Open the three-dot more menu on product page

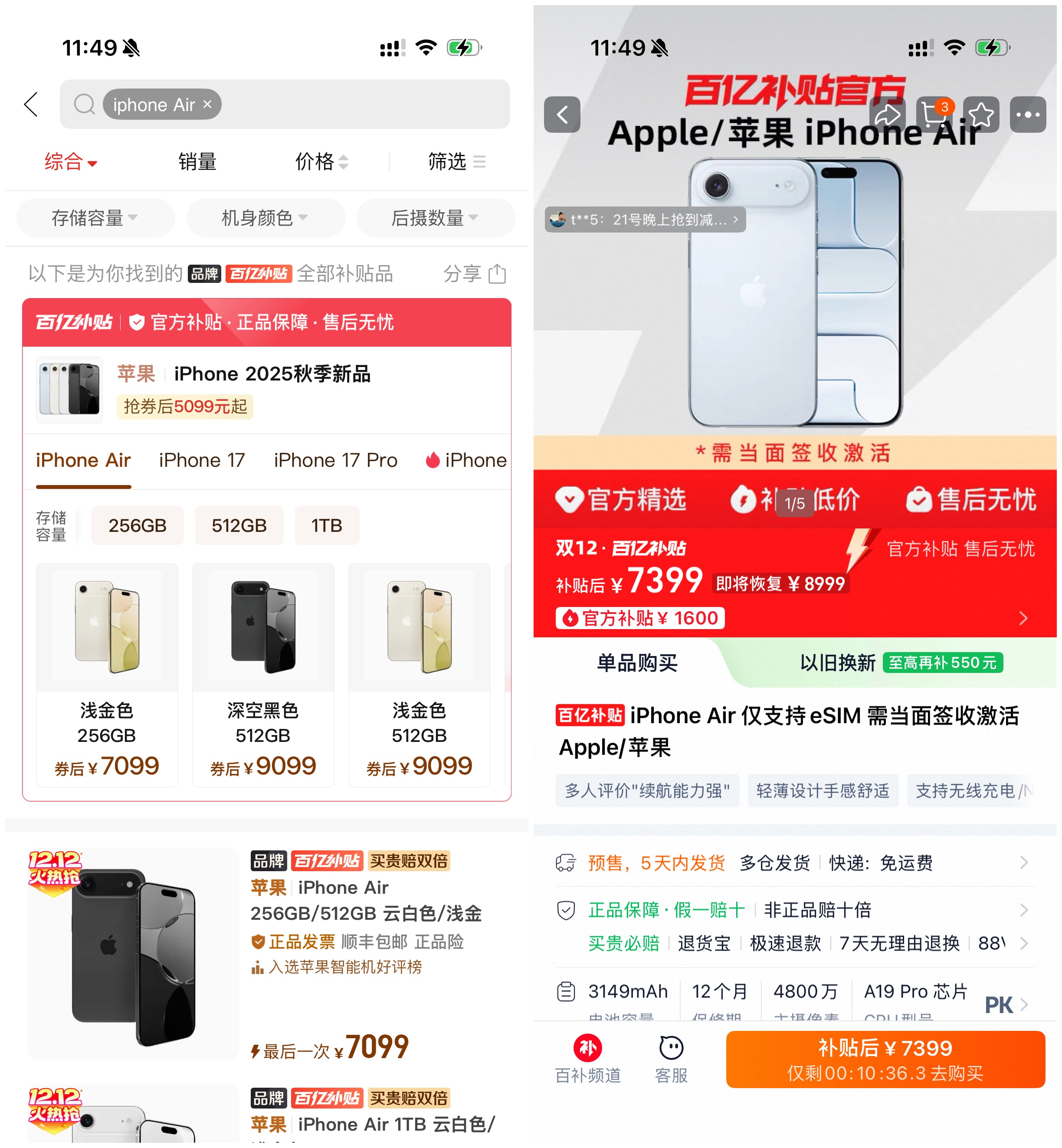[1028, 114]
